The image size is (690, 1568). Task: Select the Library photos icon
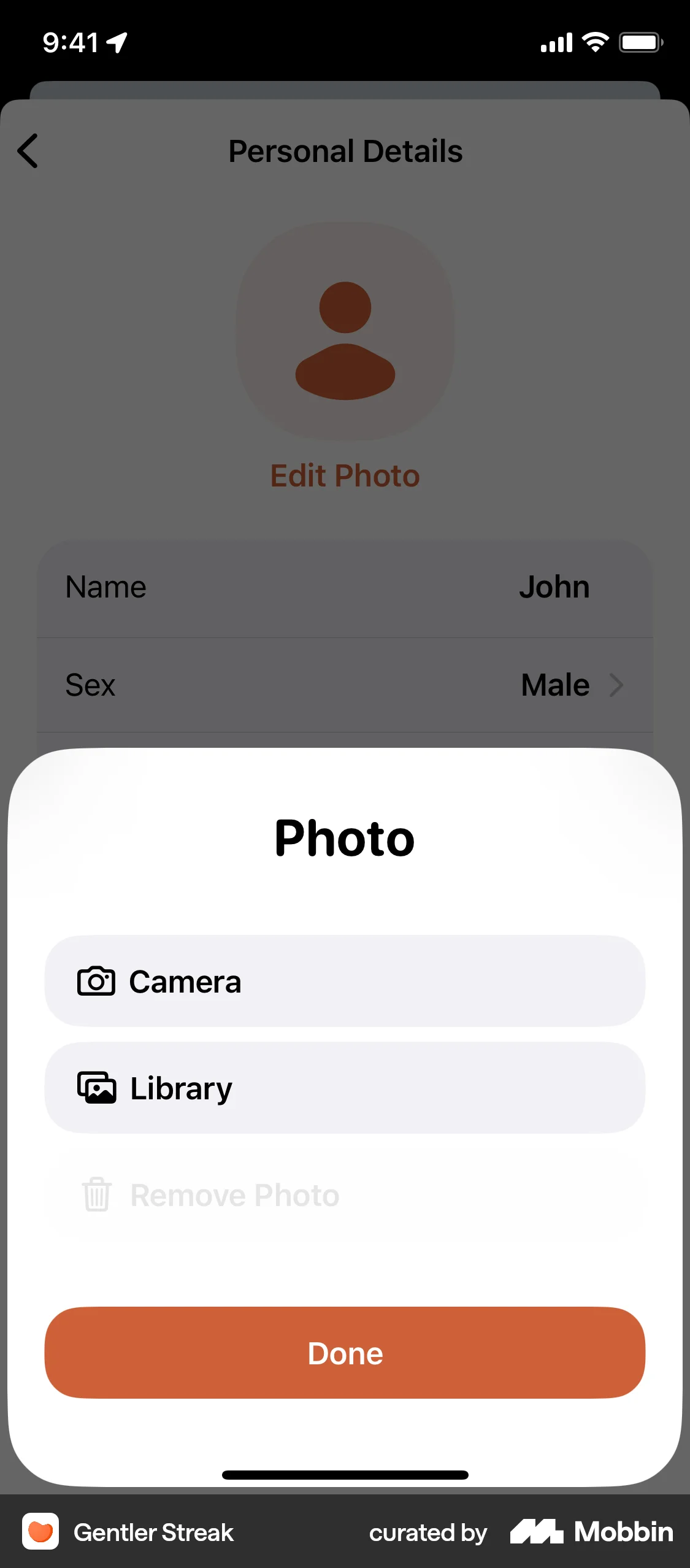click(x=96, y=1088)
